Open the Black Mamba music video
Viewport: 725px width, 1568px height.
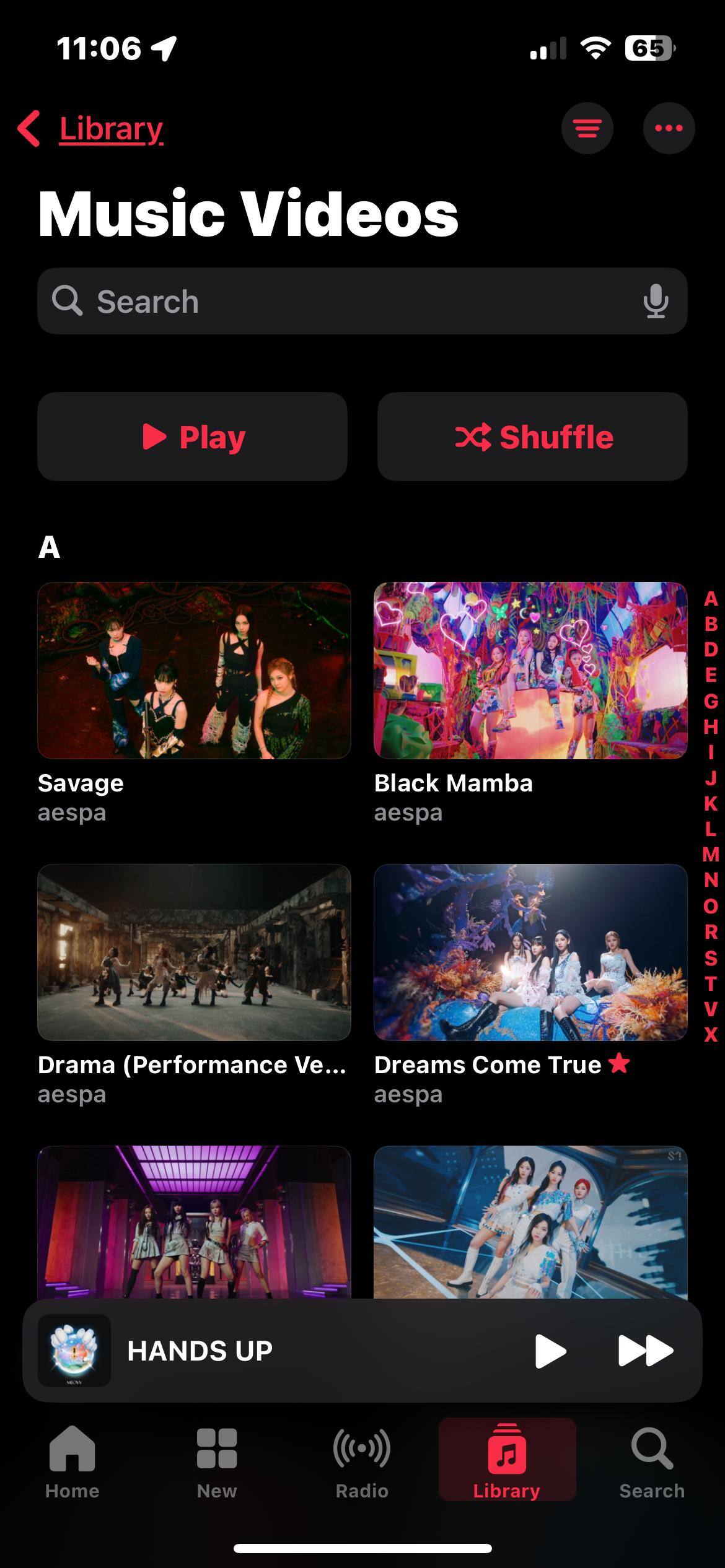[x=530, y=671]
